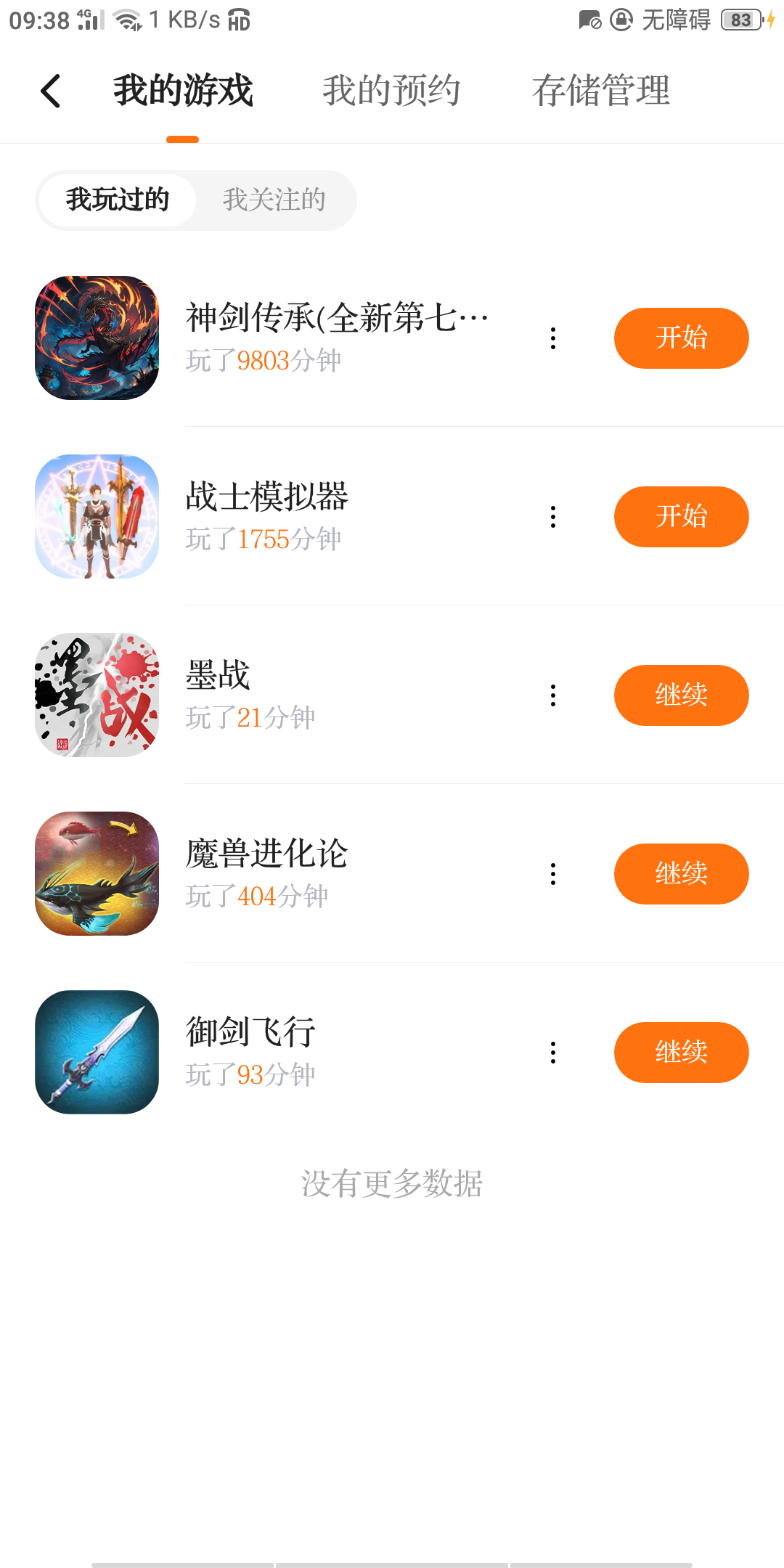
Task: Continue playing 魔兽进化论
Action: click(681, 874)
